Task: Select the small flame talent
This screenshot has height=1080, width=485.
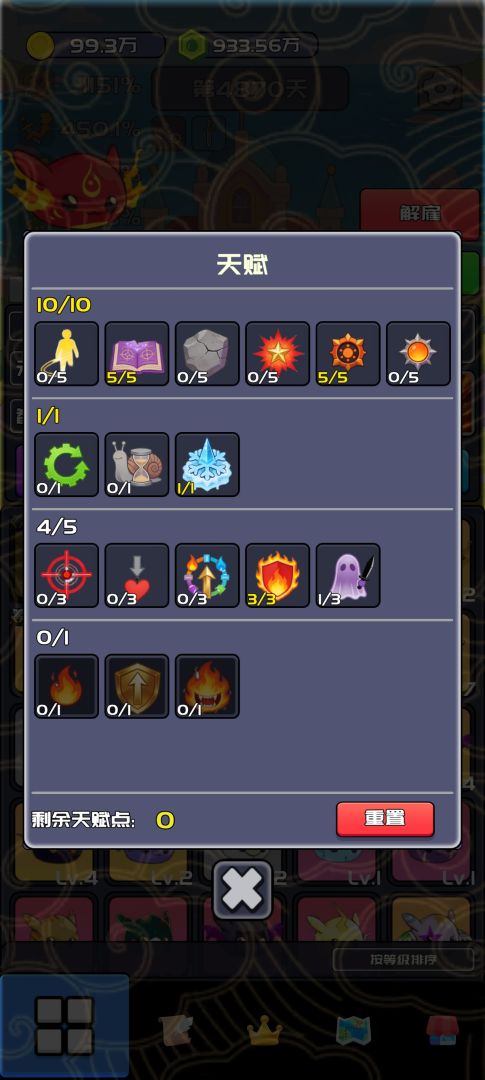Action: pos(67,686)
